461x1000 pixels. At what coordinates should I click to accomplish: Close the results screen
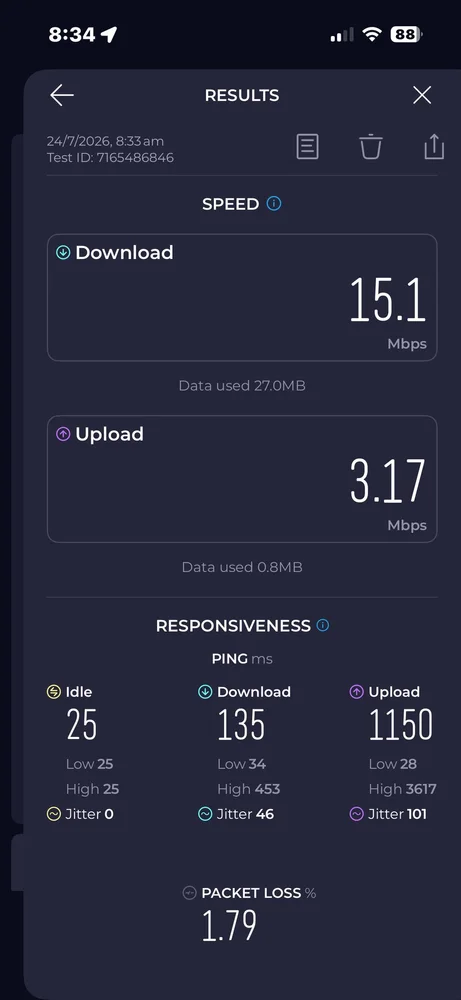pos(422,96)
